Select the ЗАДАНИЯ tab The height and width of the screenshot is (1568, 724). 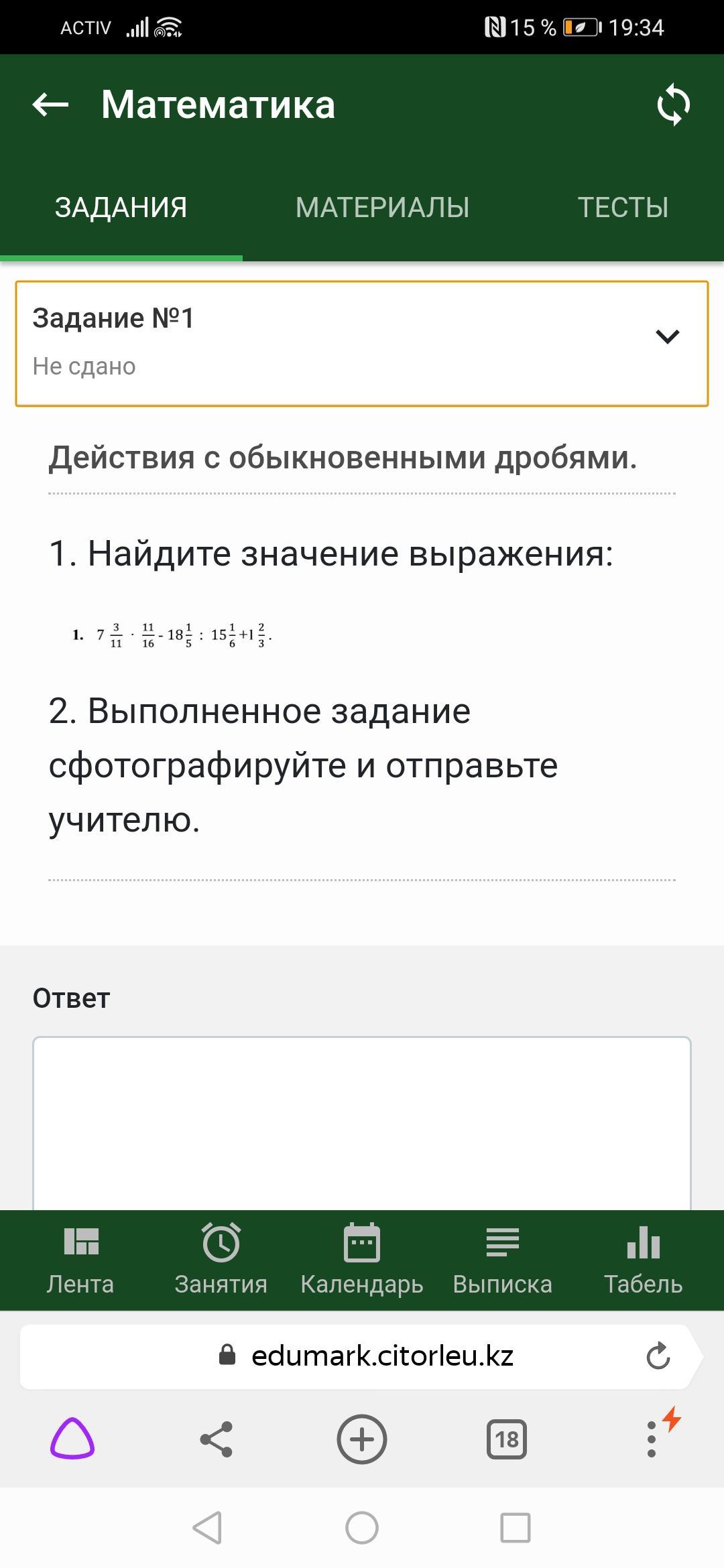click(121, 207)
